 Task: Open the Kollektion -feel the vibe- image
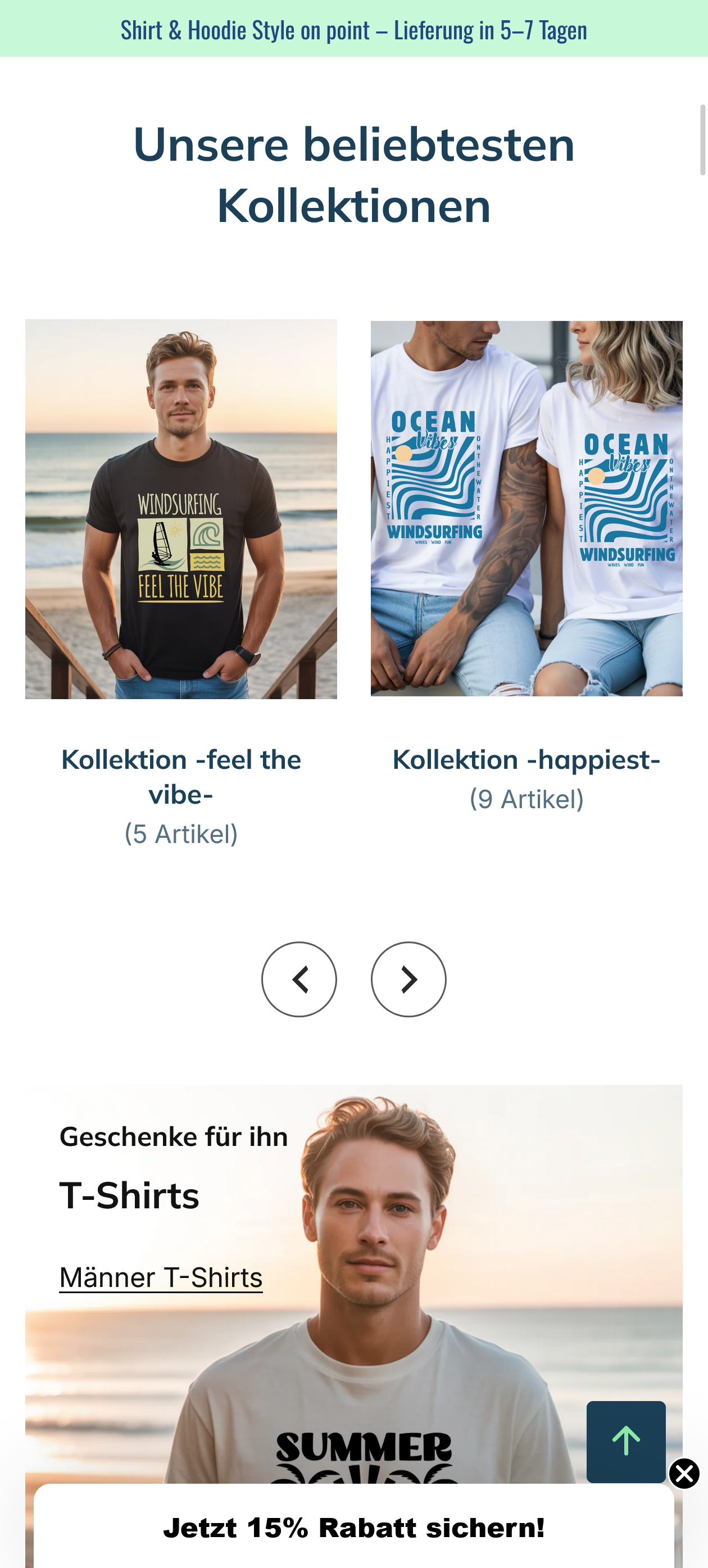[181, 509]
